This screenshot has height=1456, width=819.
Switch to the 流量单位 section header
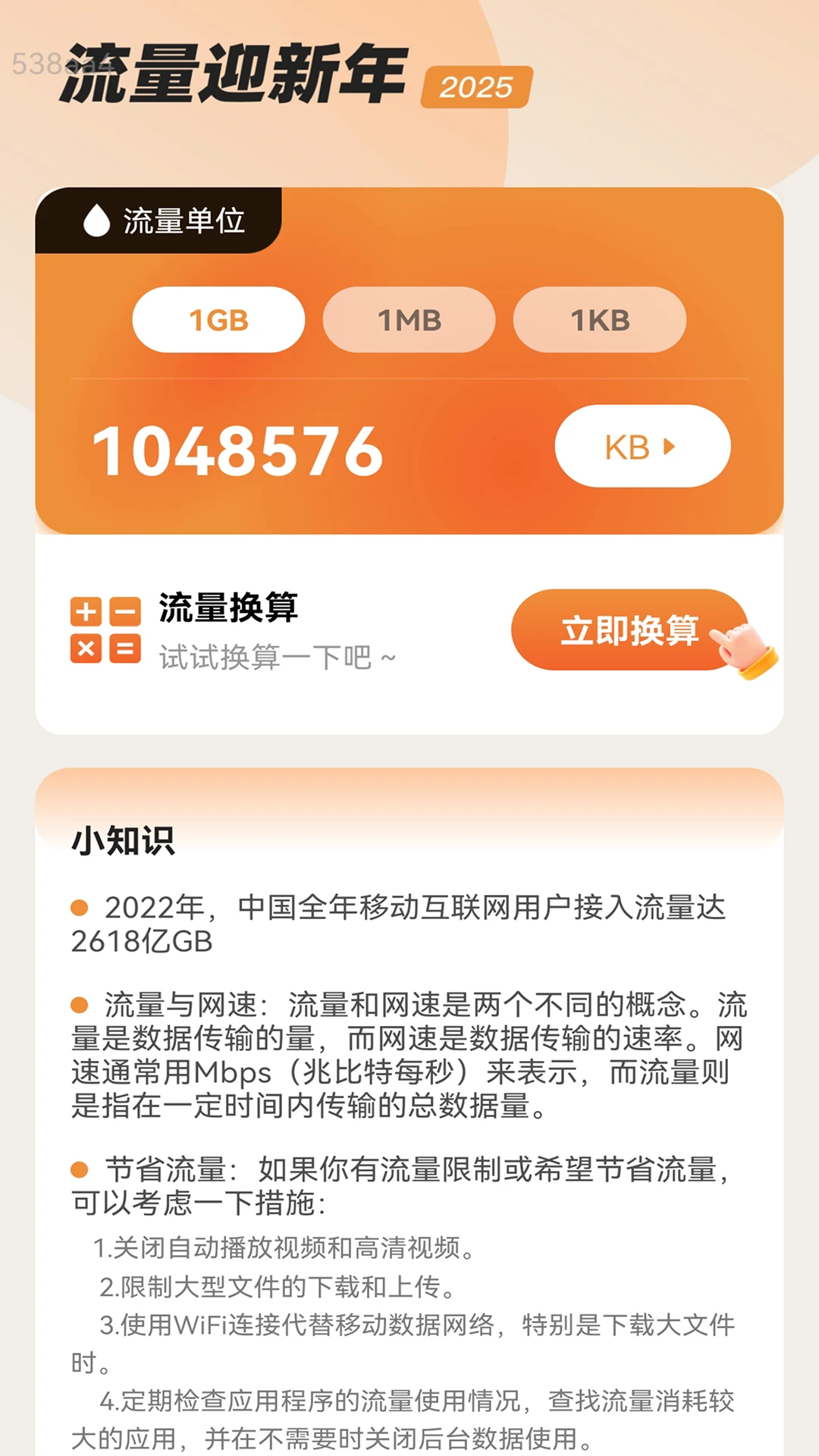click(x=184, y=220)
